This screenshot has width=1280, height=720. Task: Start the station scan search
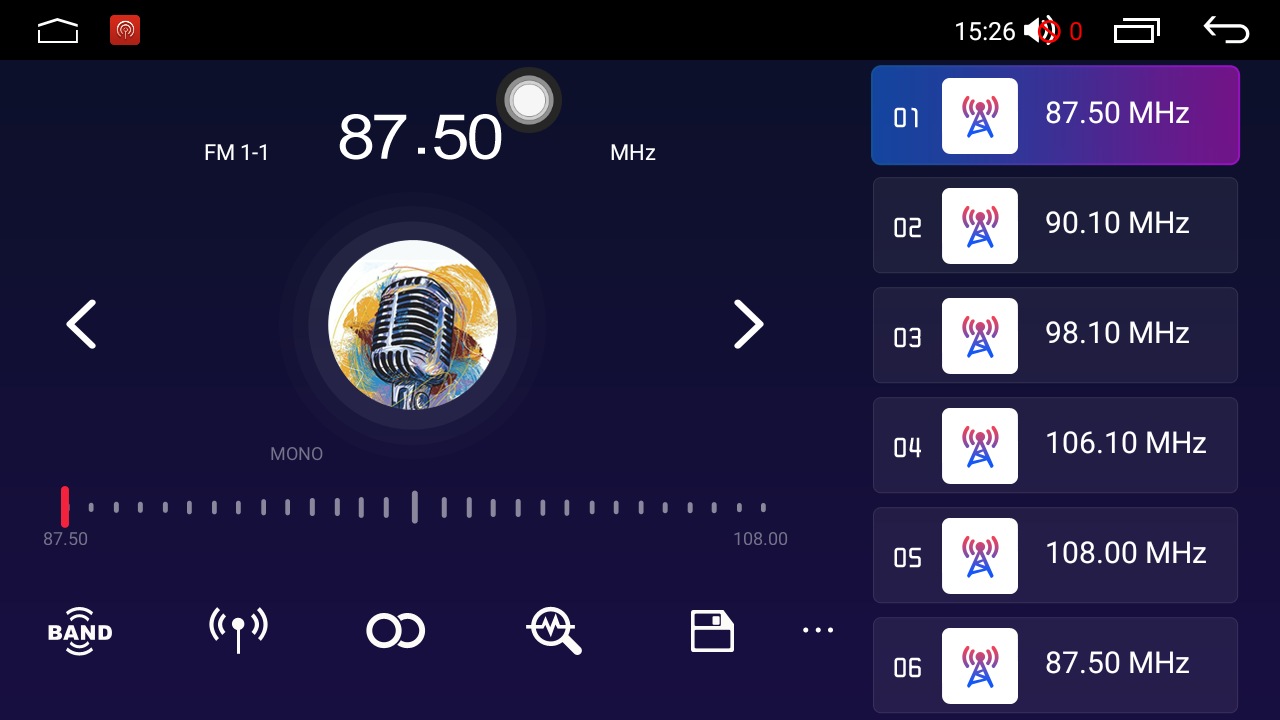554,631
